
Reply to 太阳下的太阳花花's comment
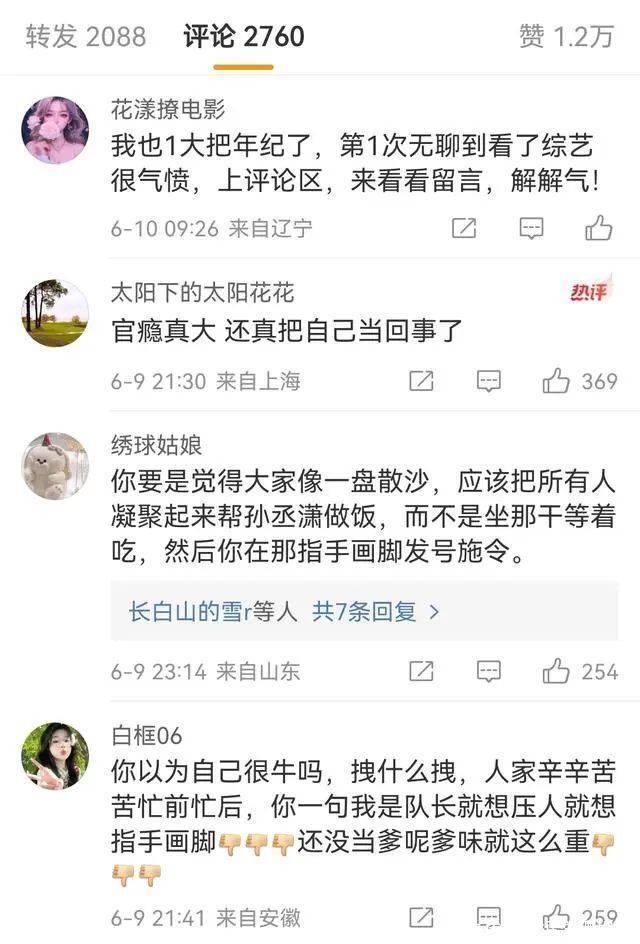coord(488,381)
